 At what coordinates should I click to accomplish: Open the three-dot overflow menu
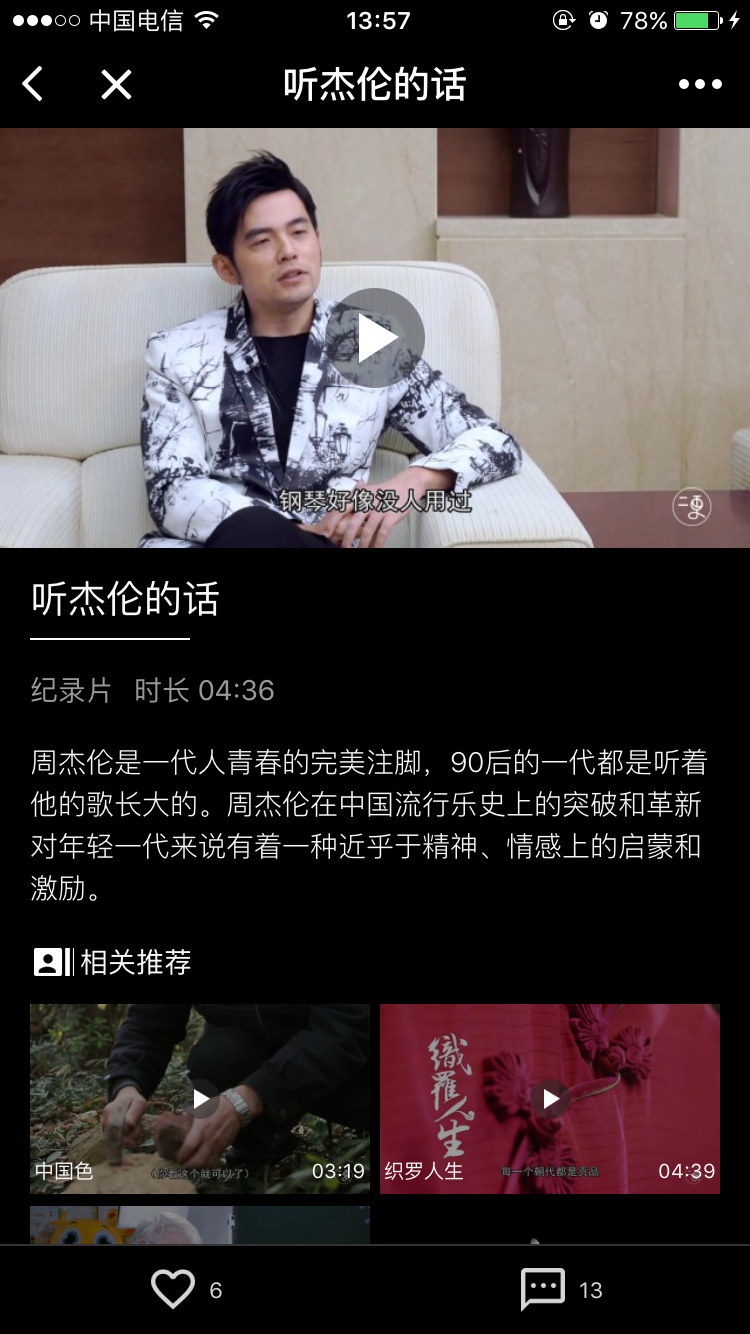pyautogui.click(x=700, y=85)
